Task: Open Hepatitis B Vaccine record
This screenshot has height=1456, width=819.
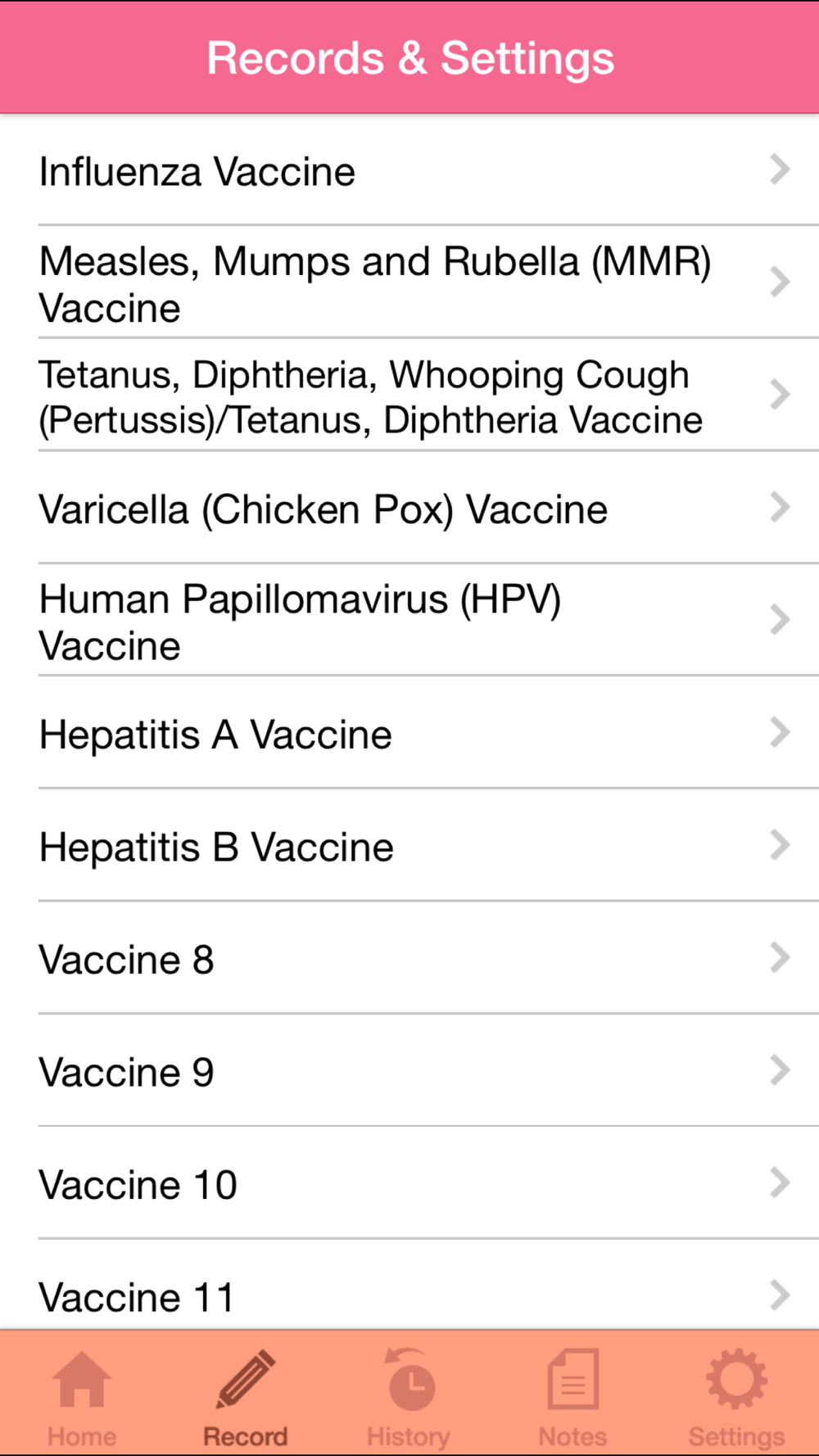Action: [409, 845]
